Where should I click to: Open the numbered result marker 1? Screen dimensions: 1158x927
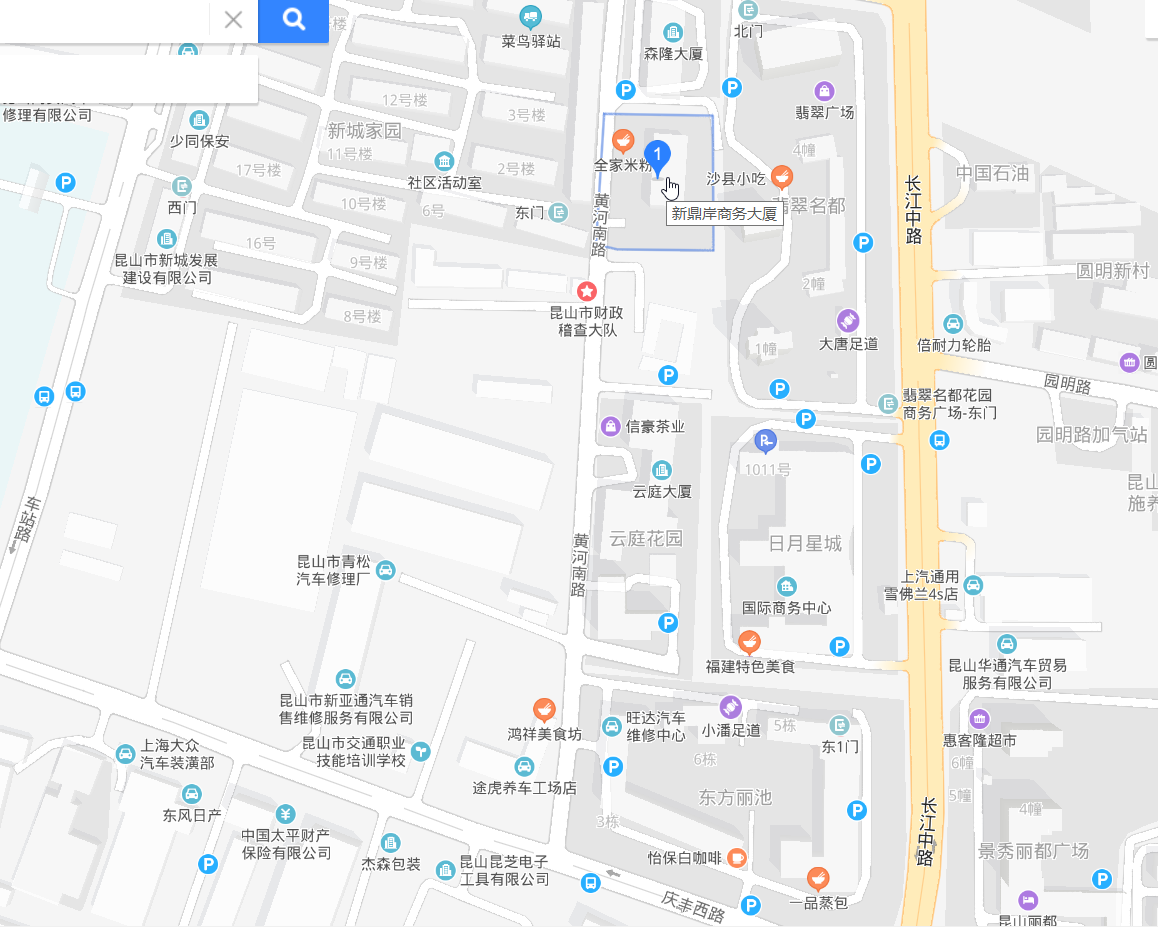(x=657, y=153)
